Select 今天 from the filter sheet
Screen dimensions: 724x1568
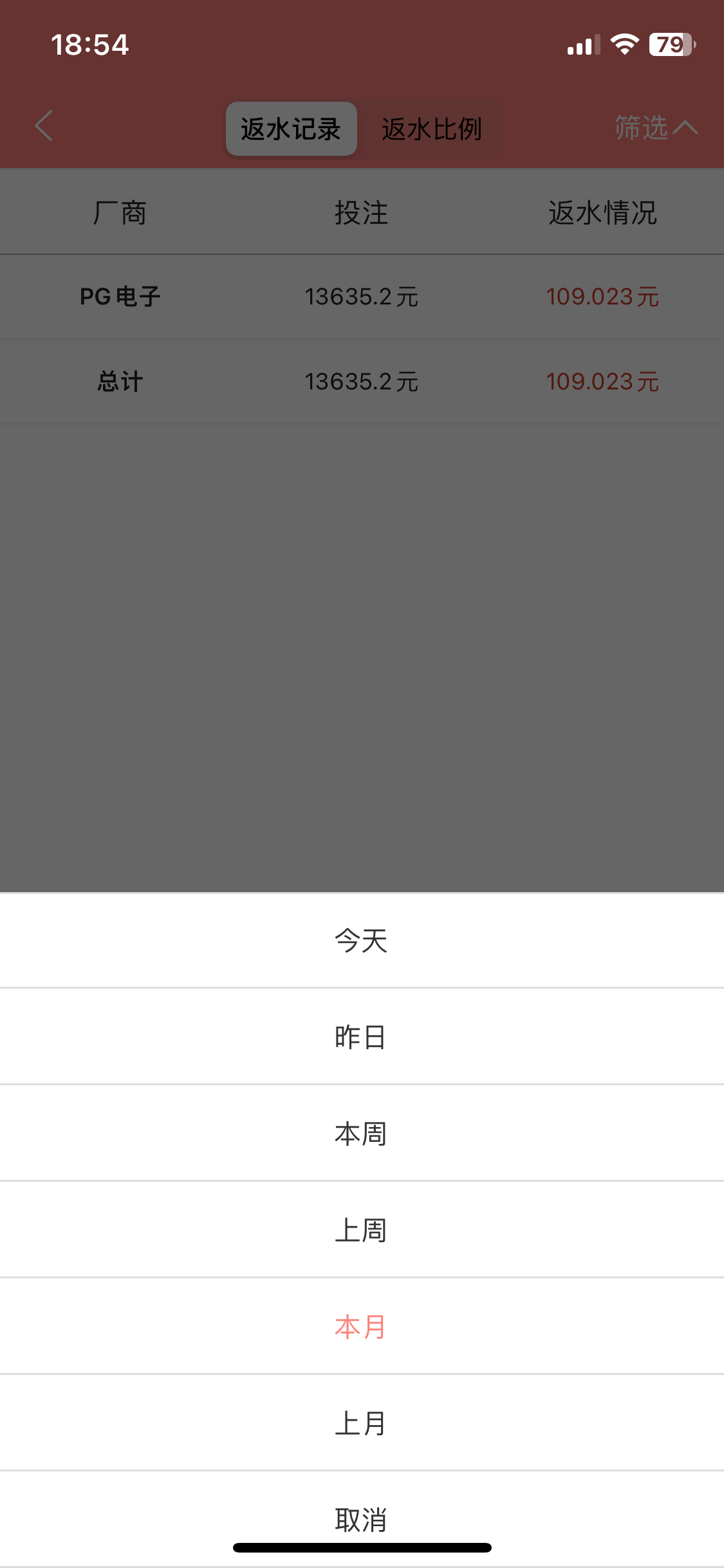(x=362, y=940)
